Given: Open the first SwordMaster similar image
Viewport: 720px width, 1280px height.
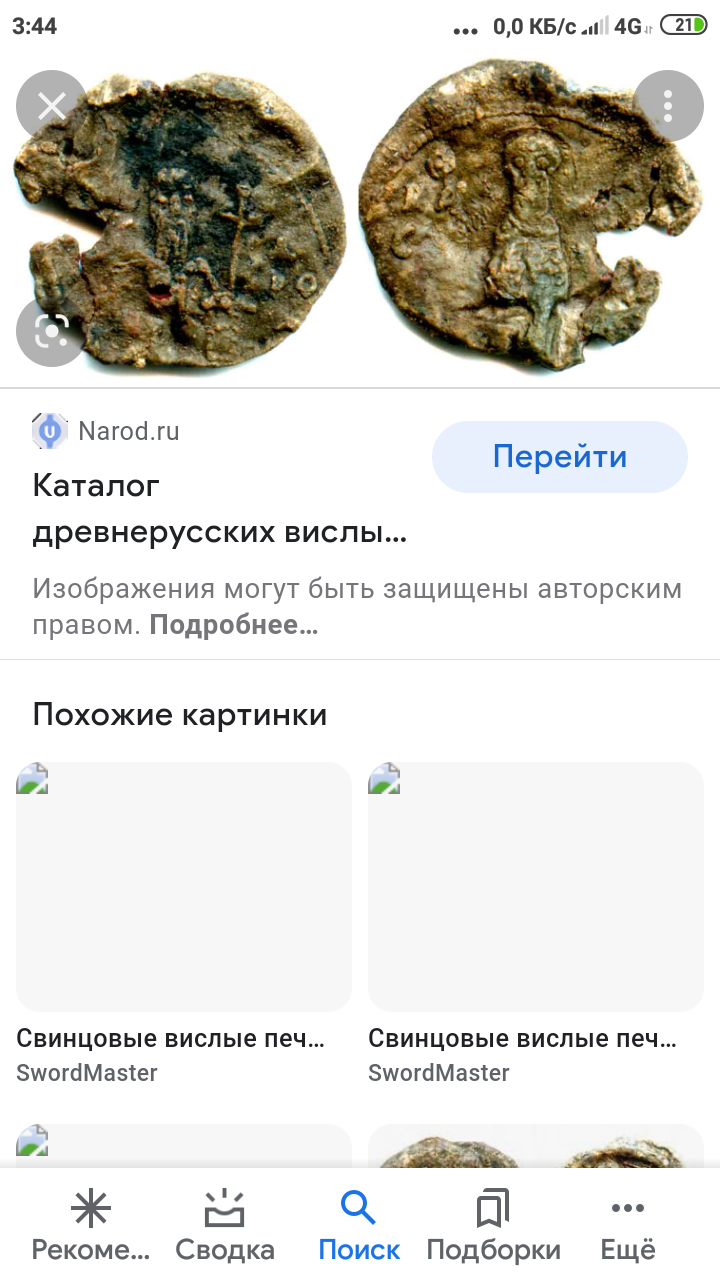Looking at the screenshot, I should tap(184, 887).
